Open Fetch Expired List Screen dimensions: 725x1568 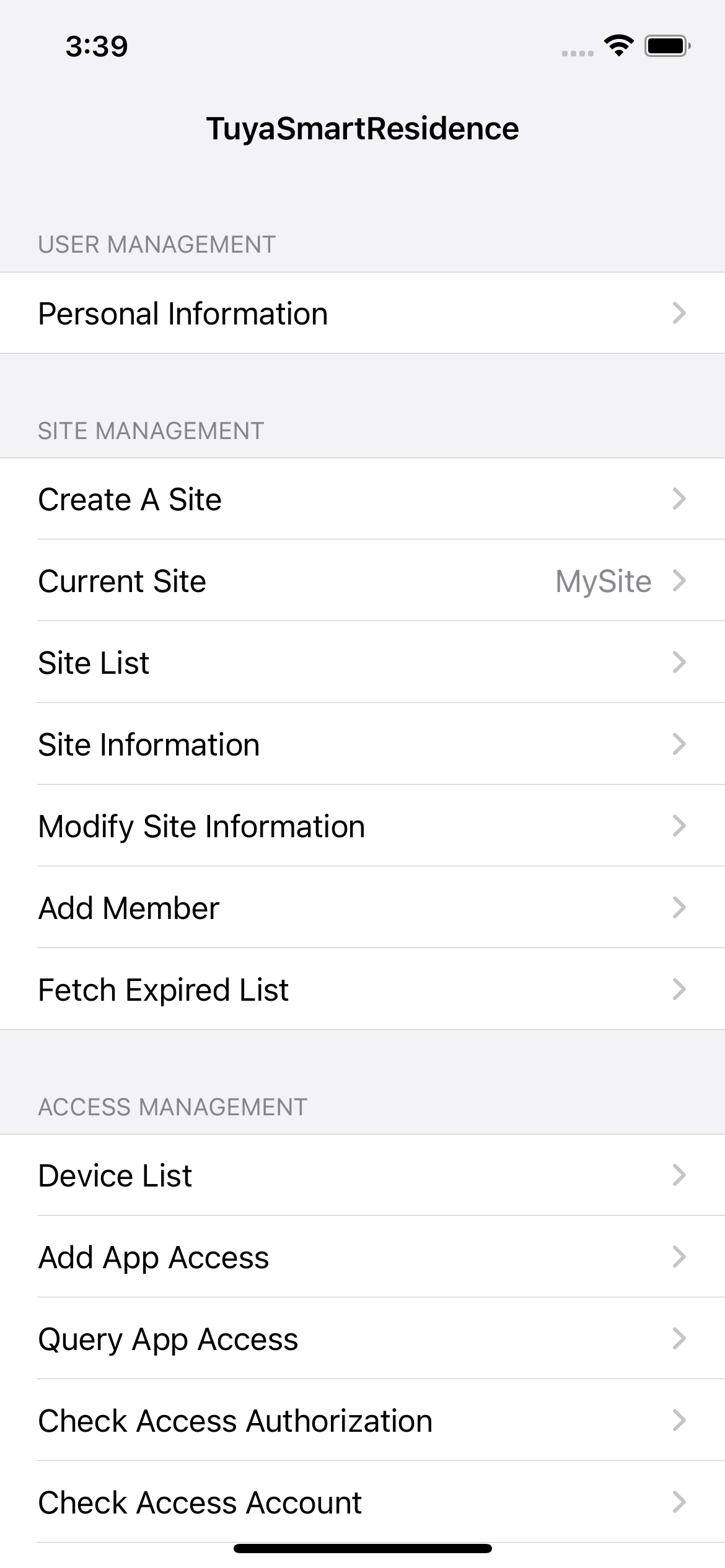coord(362,989)
